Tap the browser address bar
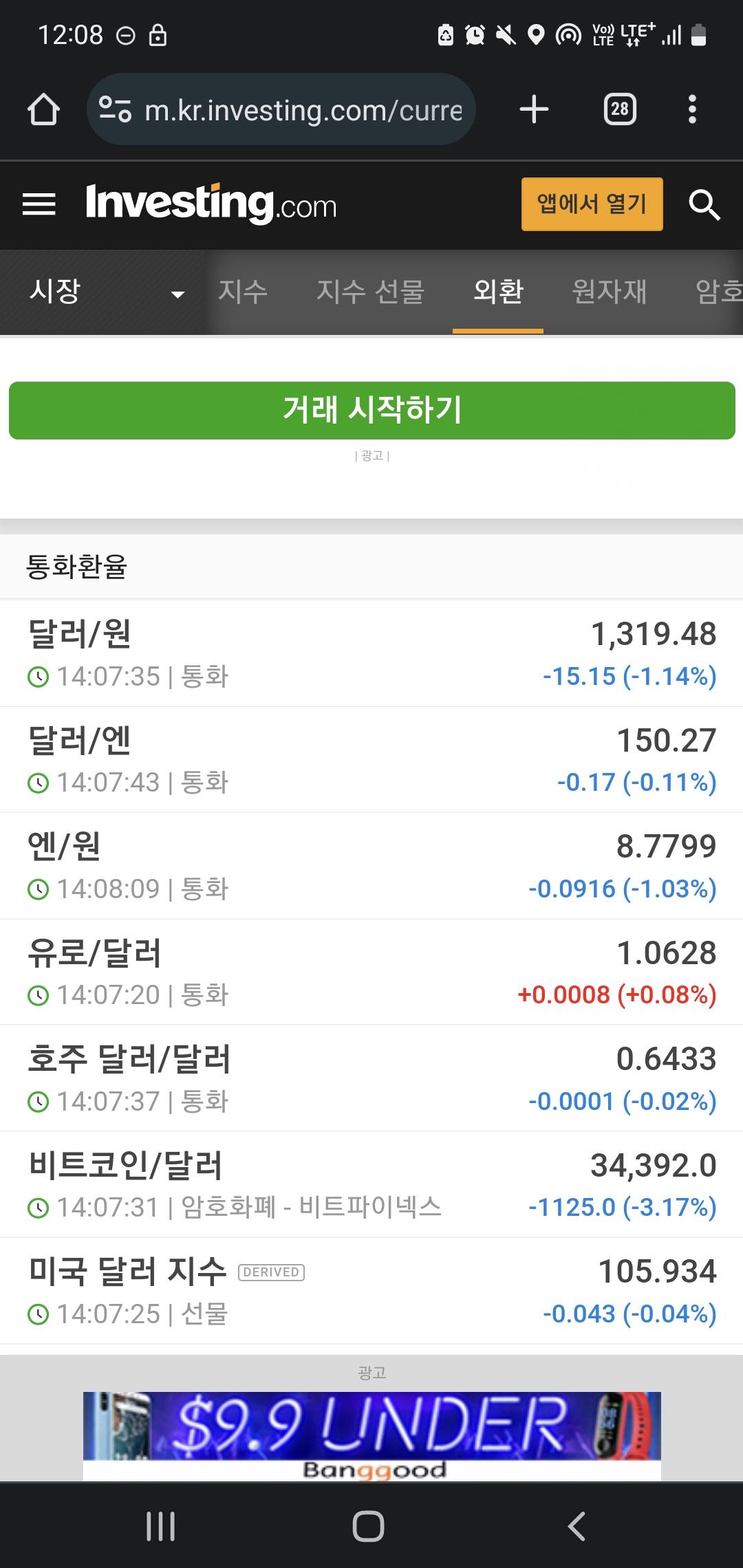This screenshot has height=1568, width=743. (x=282, y=109)
